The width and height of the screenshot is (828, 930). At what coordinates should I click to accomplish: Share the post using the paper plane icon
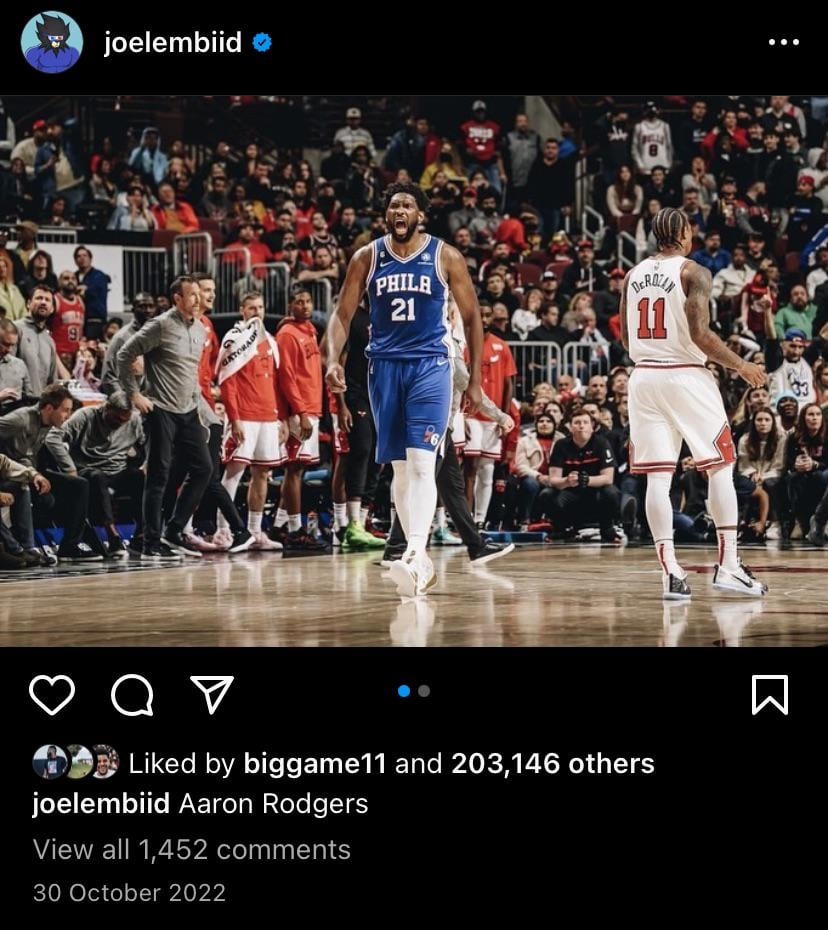tap(212, 694)
